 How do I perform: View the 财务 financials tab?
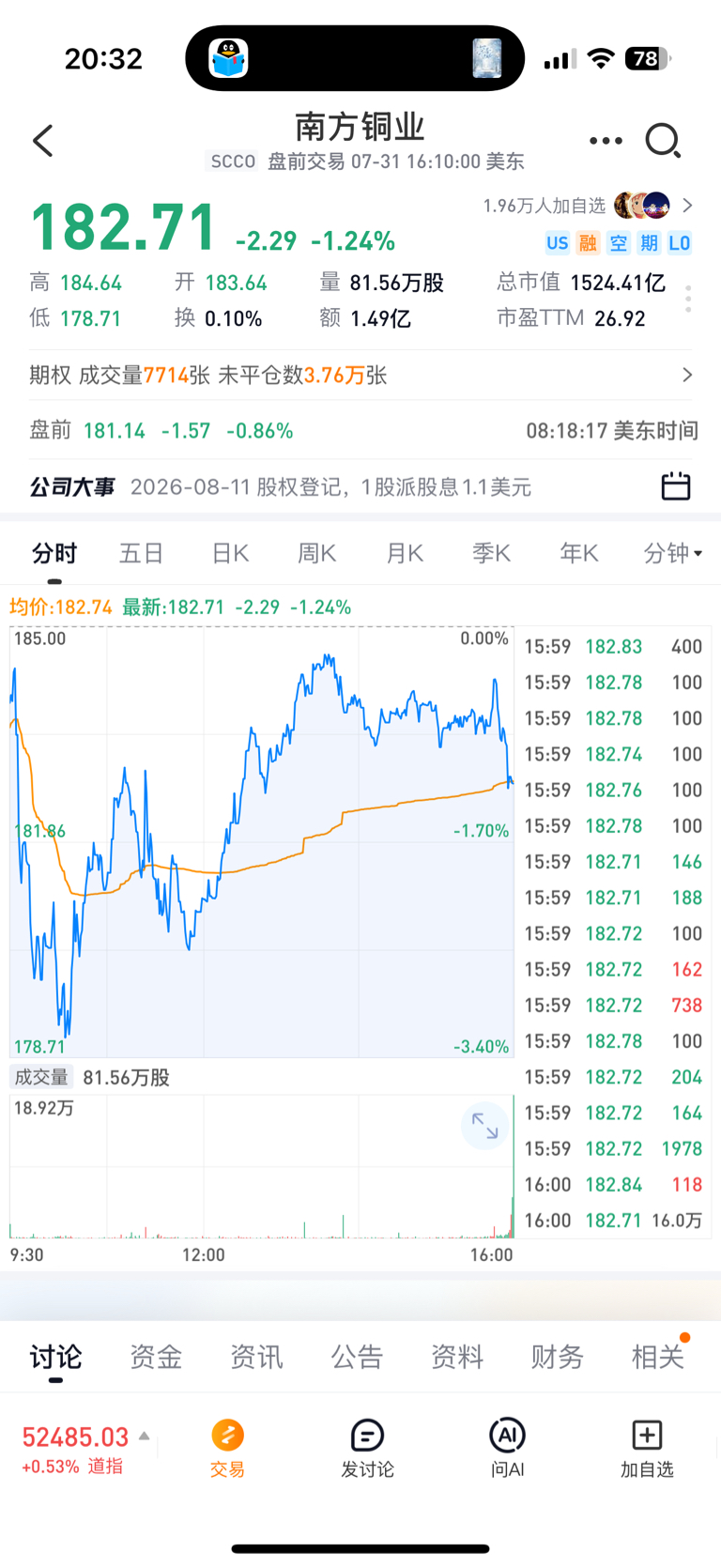coord(557,1357)
